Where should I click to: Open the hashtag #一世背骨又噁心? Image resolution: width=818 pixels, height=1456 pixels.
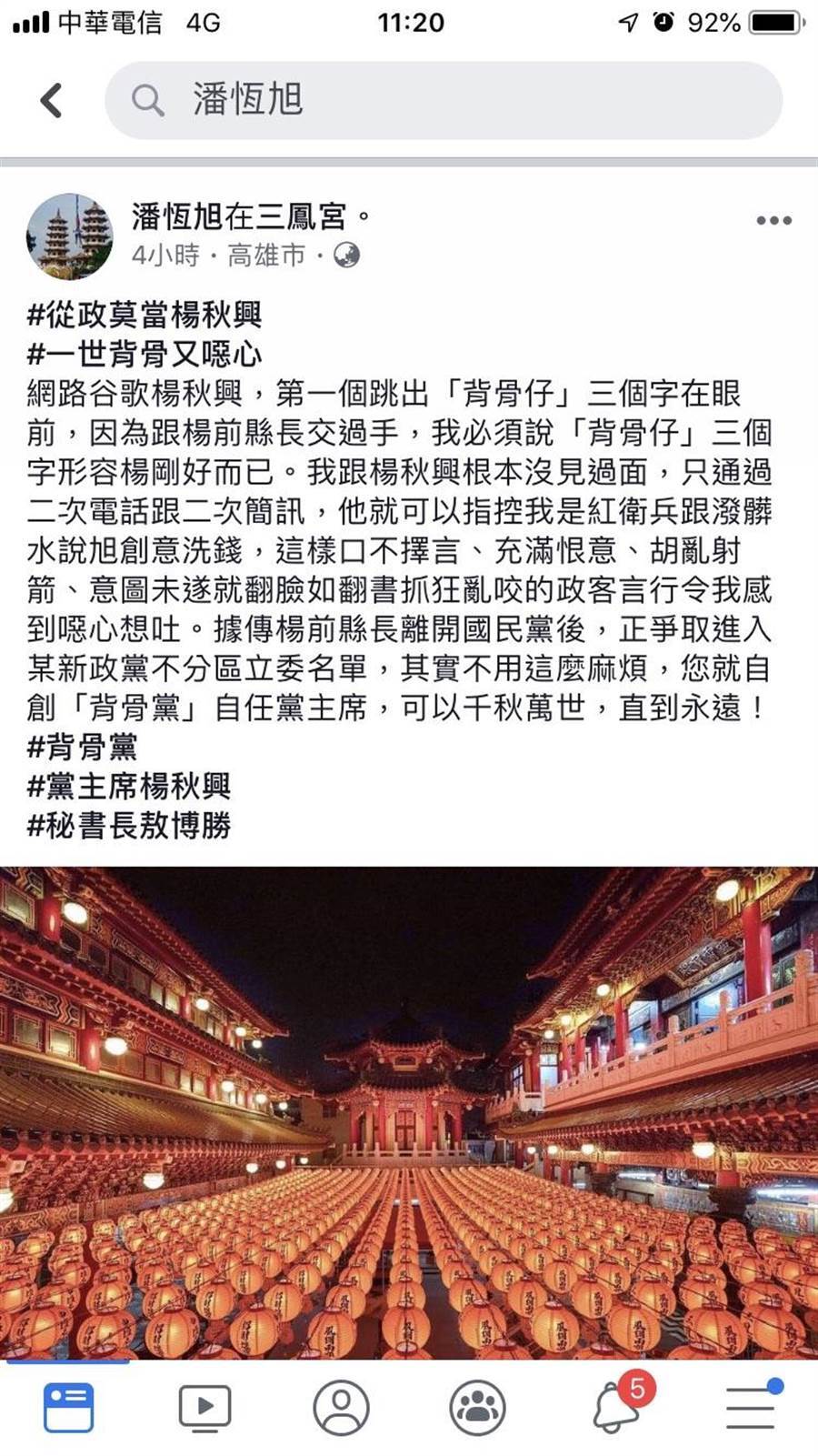pos(145,354)
